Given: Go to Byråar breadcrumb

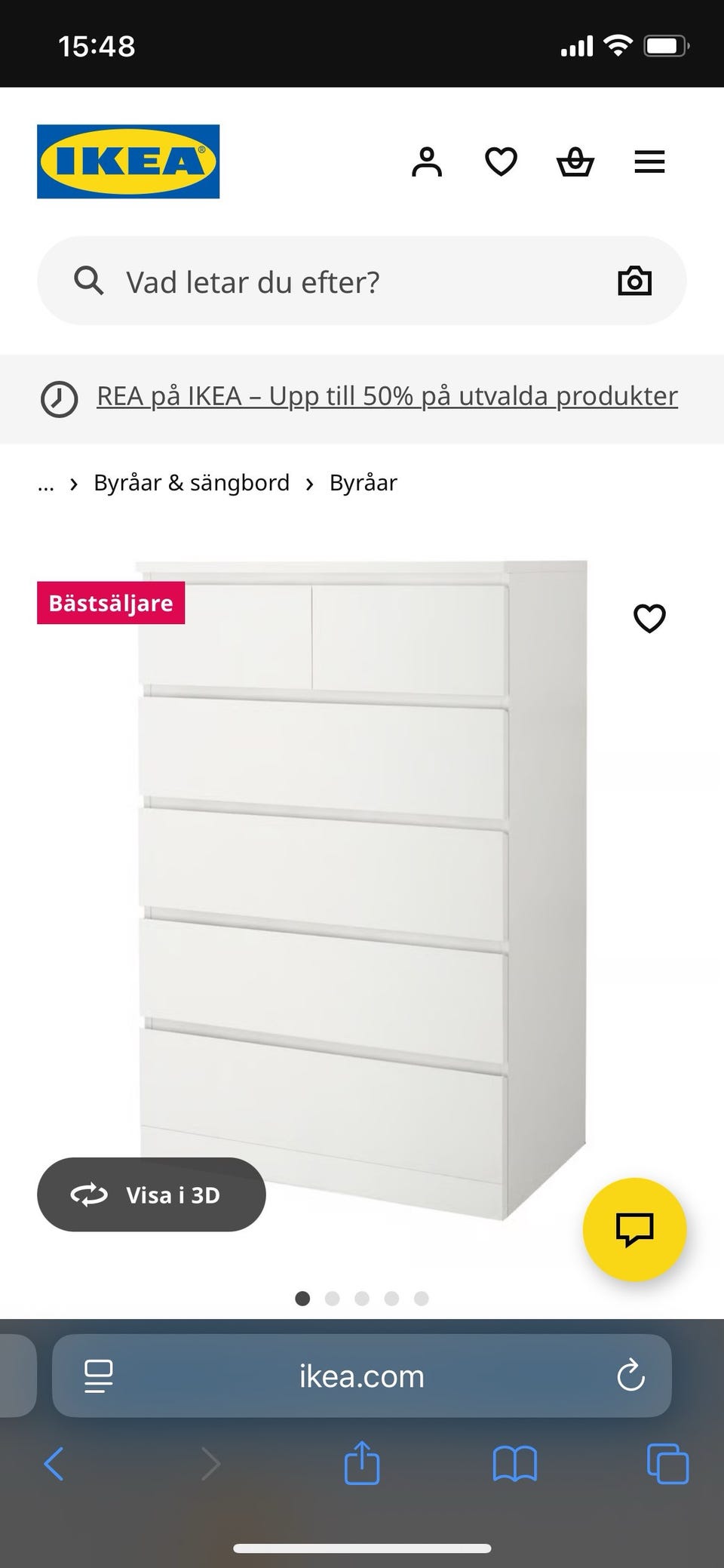Looking at the screenshot, I should [363, 483].
